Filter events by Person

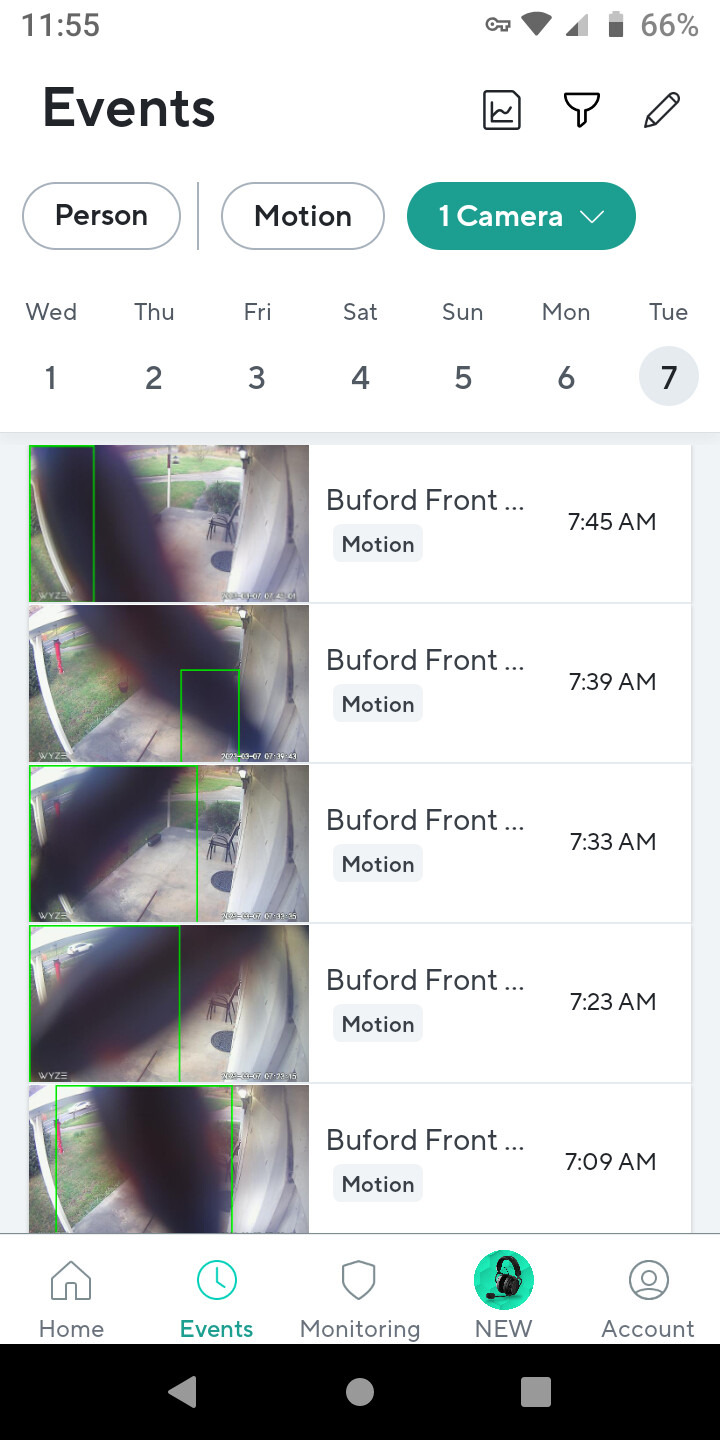(x=101, y=216)
